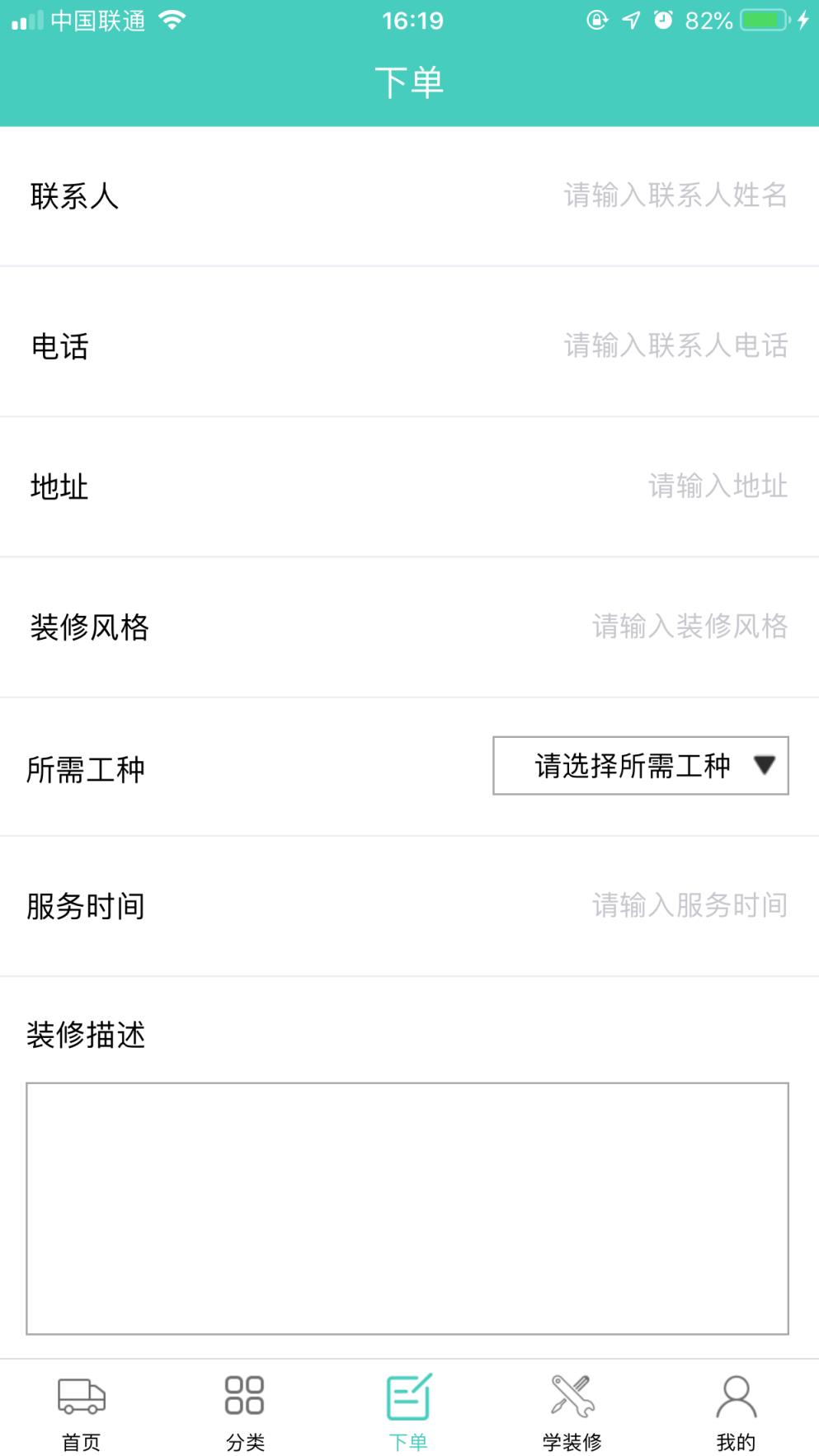The image size is (819, 1456).
Task: Open the 分类 categories grid icon
Action: click(x=244, y=1393)
